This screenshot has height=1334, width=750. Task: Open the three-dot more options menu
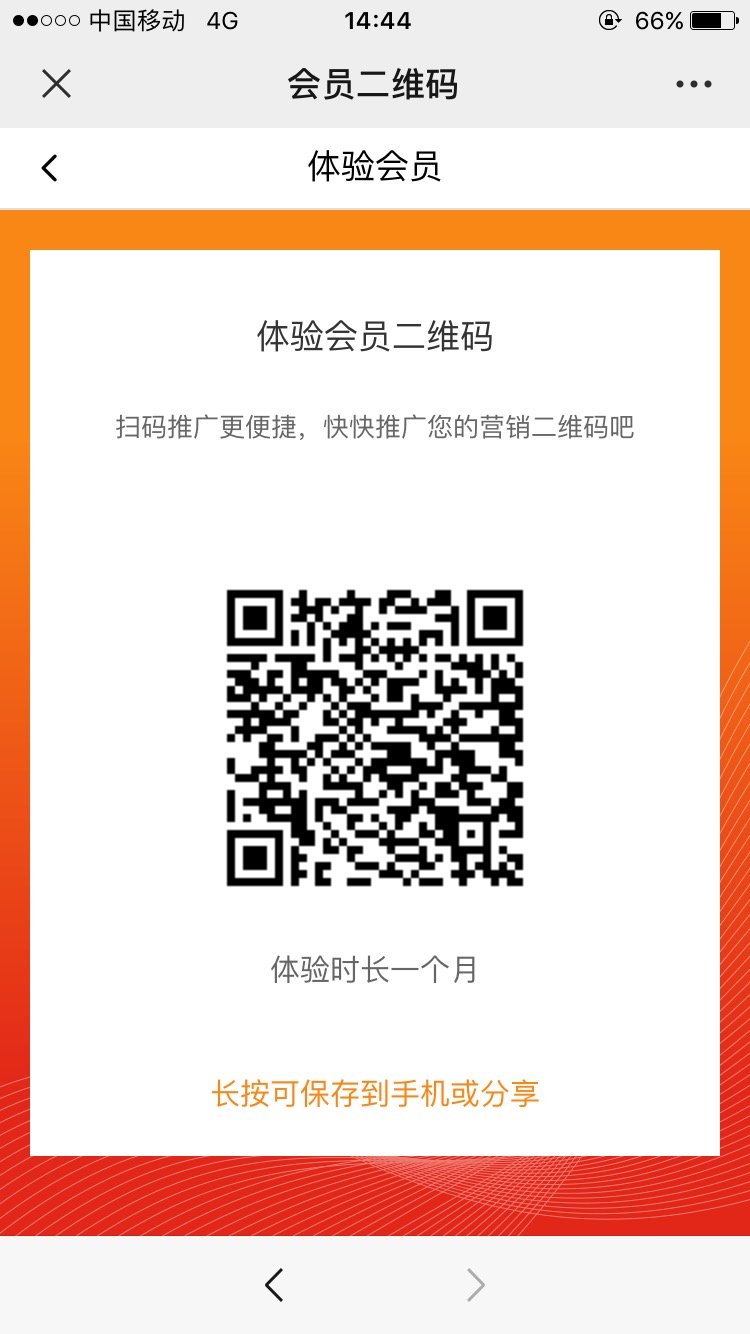[693, 84]
